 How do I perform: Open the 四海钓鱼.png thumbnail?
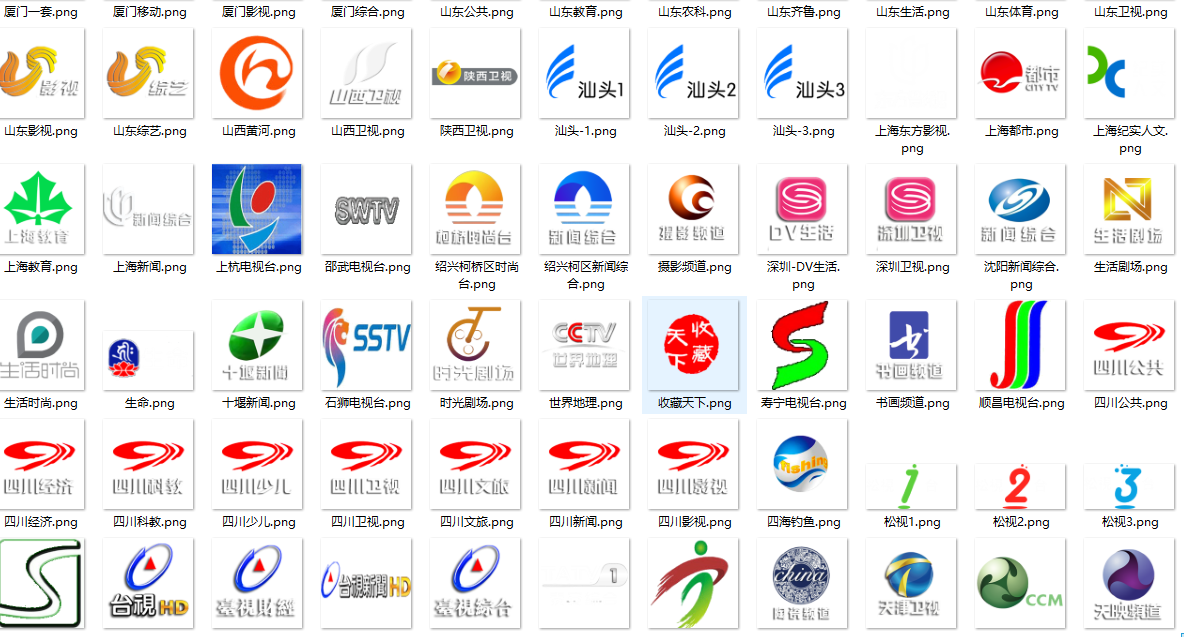(x=803, y=465)
